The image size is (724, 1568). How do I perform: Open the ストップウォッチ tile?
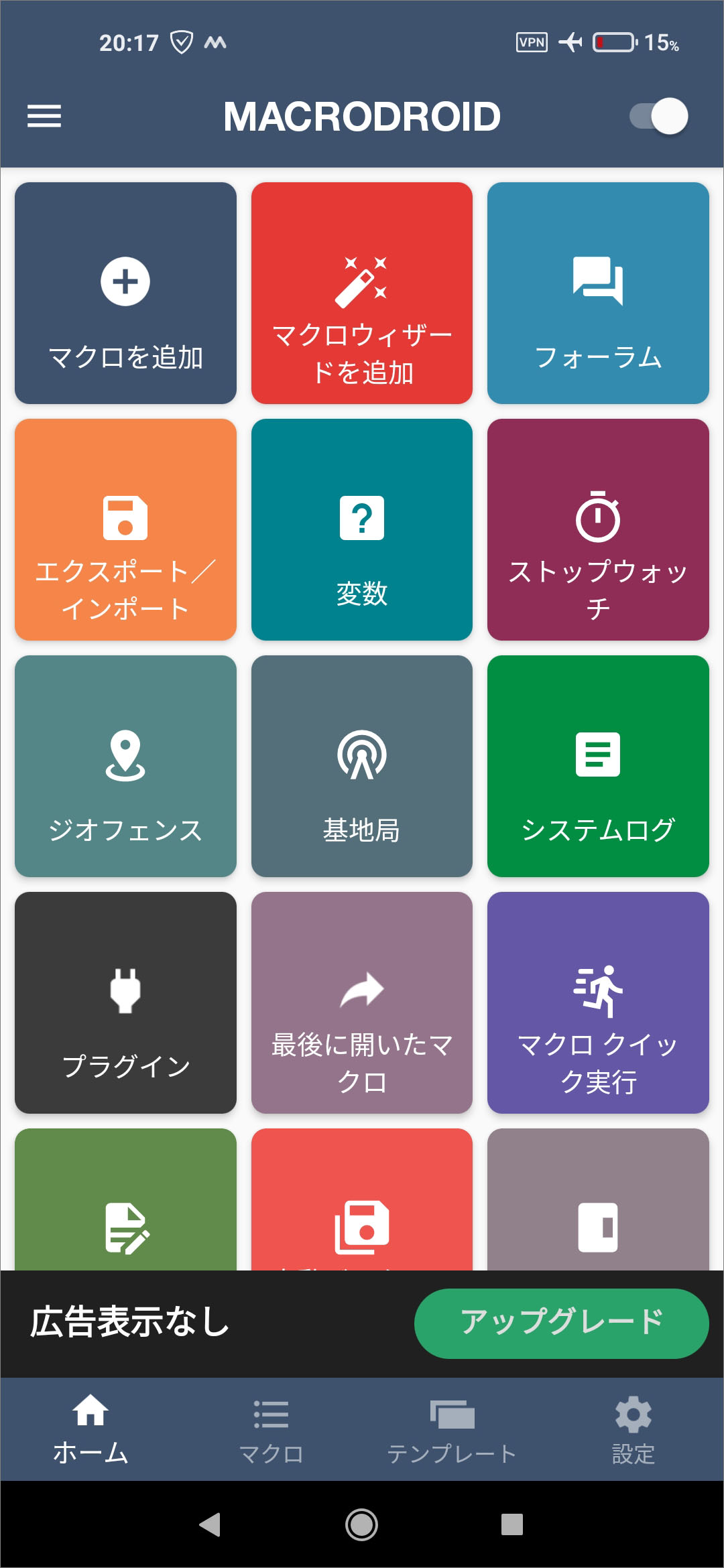tap(598, 529)
